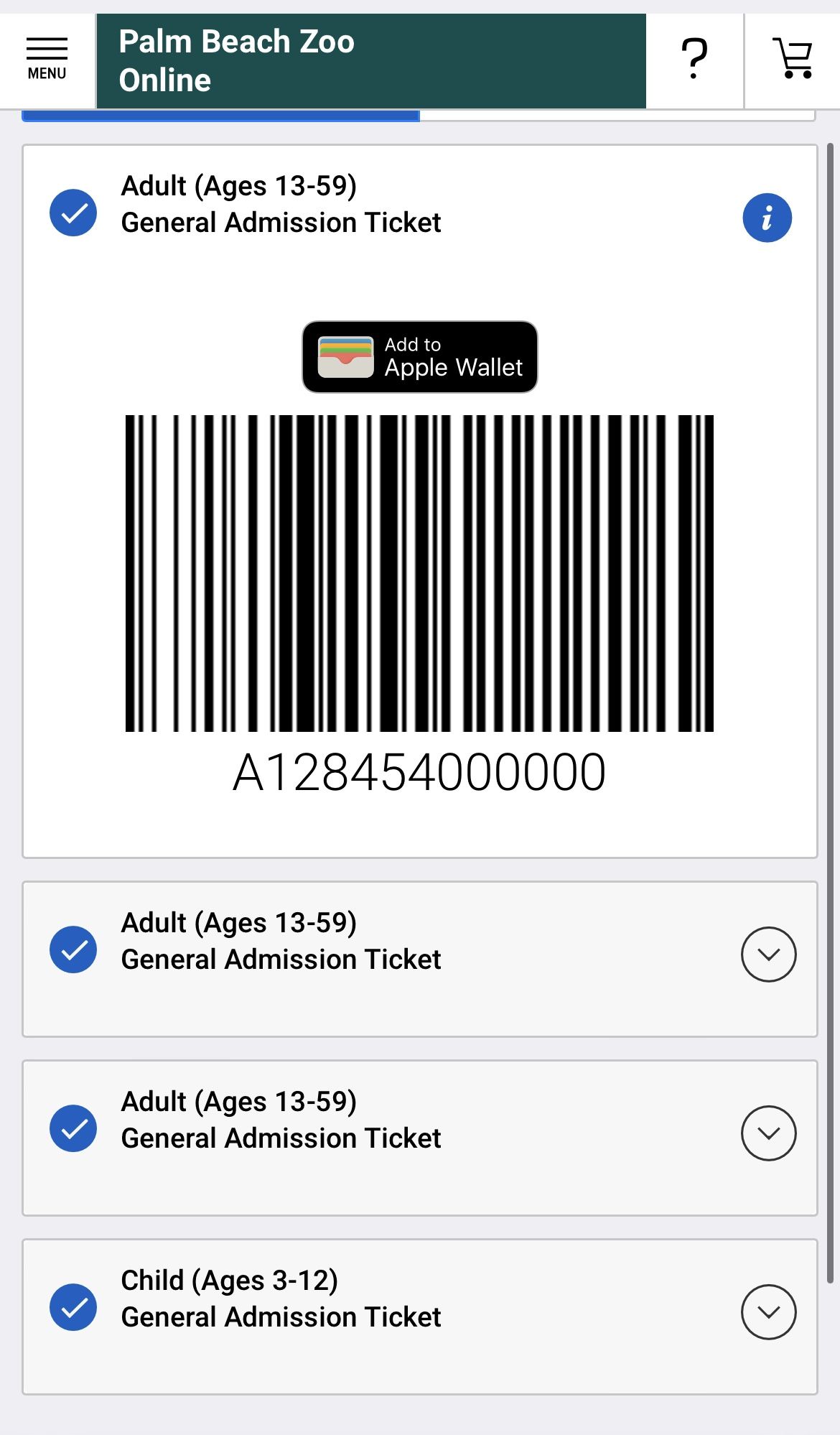Open the hamburger MENU

coord(45,56)
